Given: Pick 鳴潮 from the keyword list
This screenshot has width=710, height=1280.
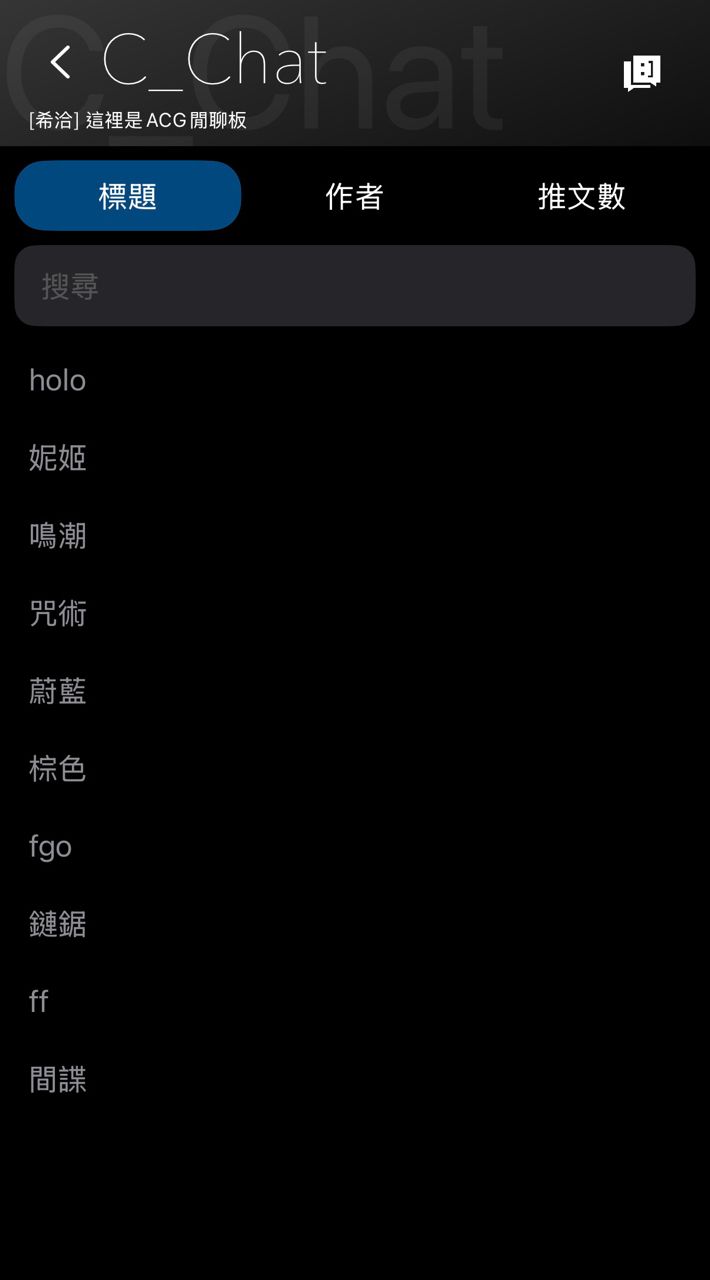Looking at the screenshot, I should [x=58, y=536].
